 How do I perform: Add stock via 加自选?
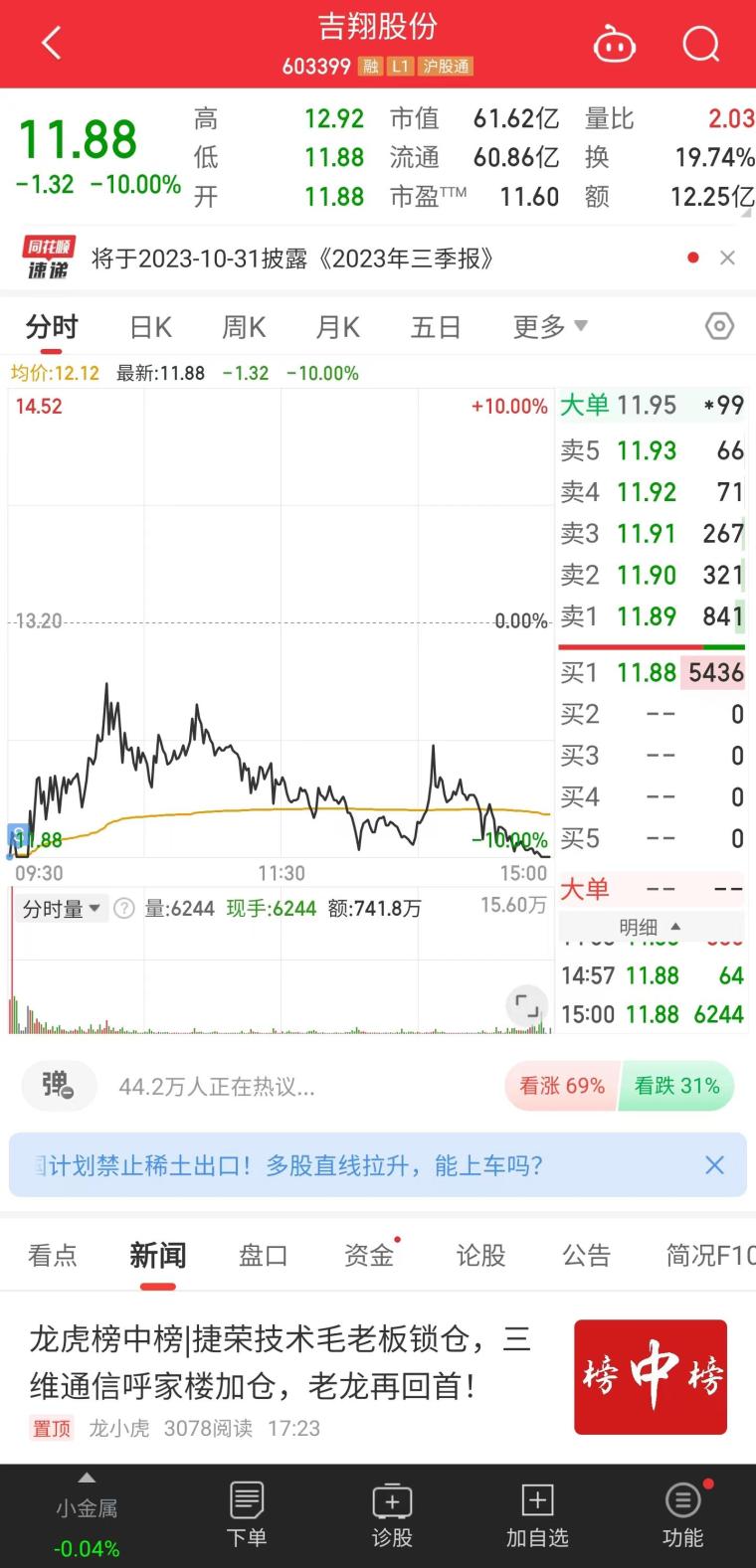pyautogui.click(x=537, y=1514)
